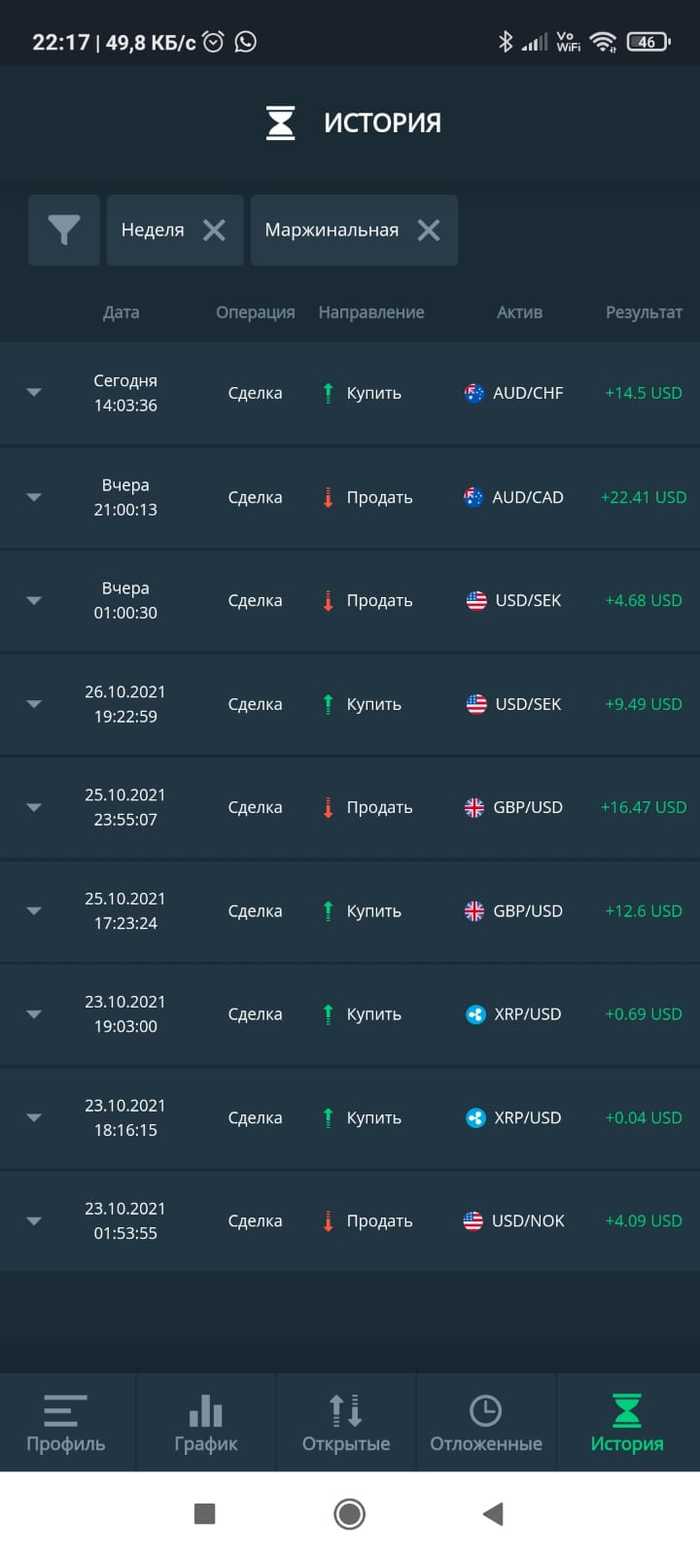The height and width of the screenshot is (1556, 700).
Task: Go back with the system back button
Action: point(492,1514)
